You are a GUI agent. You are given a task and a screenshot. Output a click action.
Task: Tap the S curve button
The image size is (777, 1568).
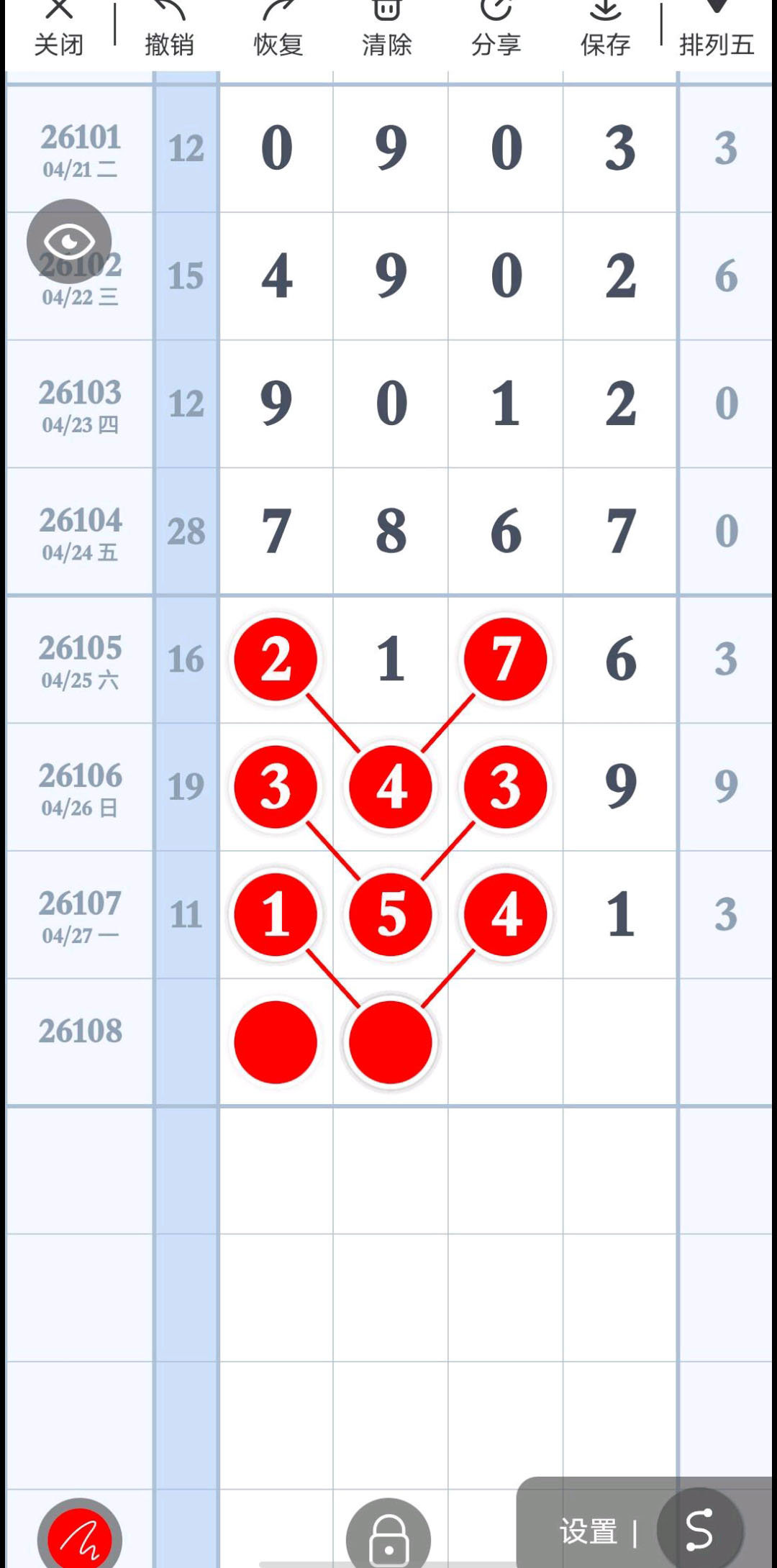tap(699, 1529)
